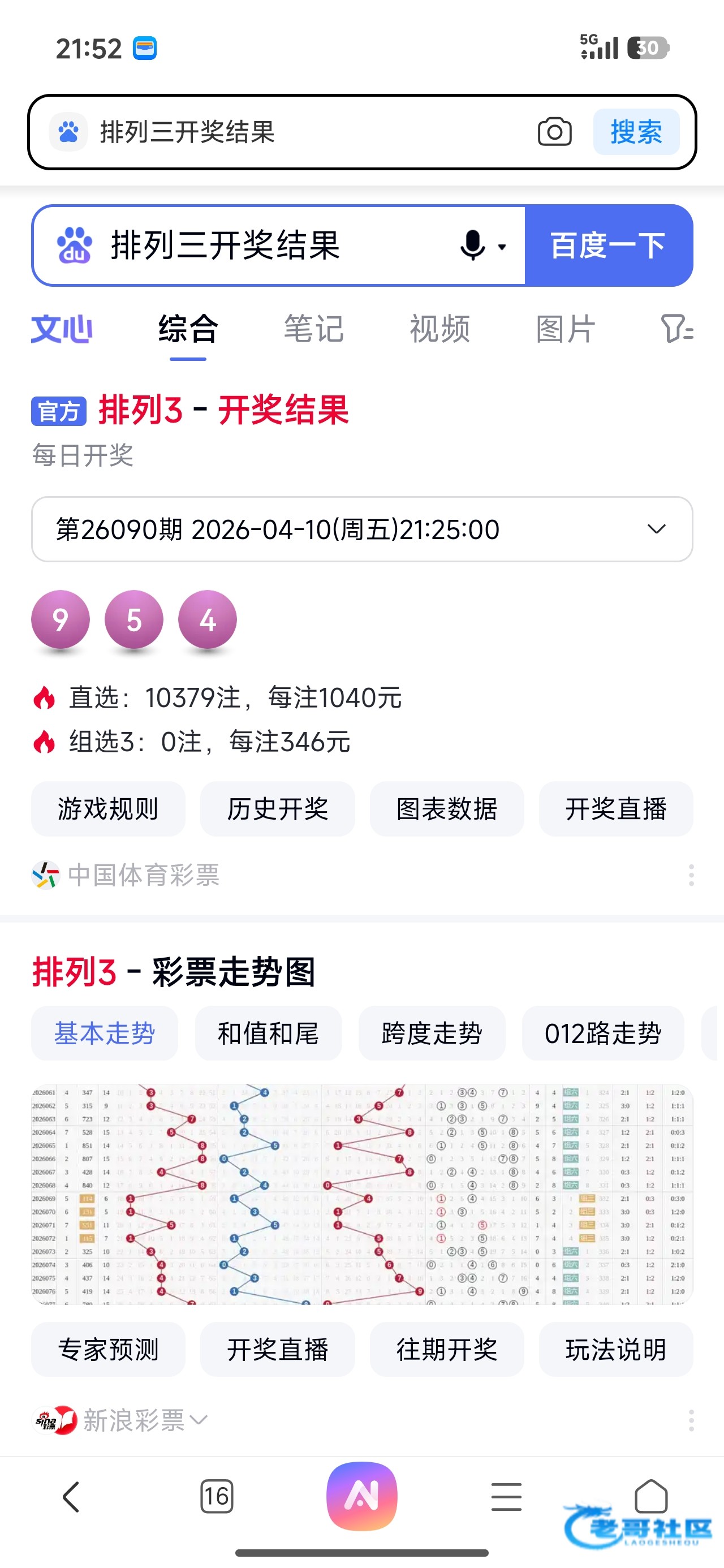Select the 012路走势 trend chip
The image size is (724, 1568).
pyautogui.click(x=603, y=1033)
